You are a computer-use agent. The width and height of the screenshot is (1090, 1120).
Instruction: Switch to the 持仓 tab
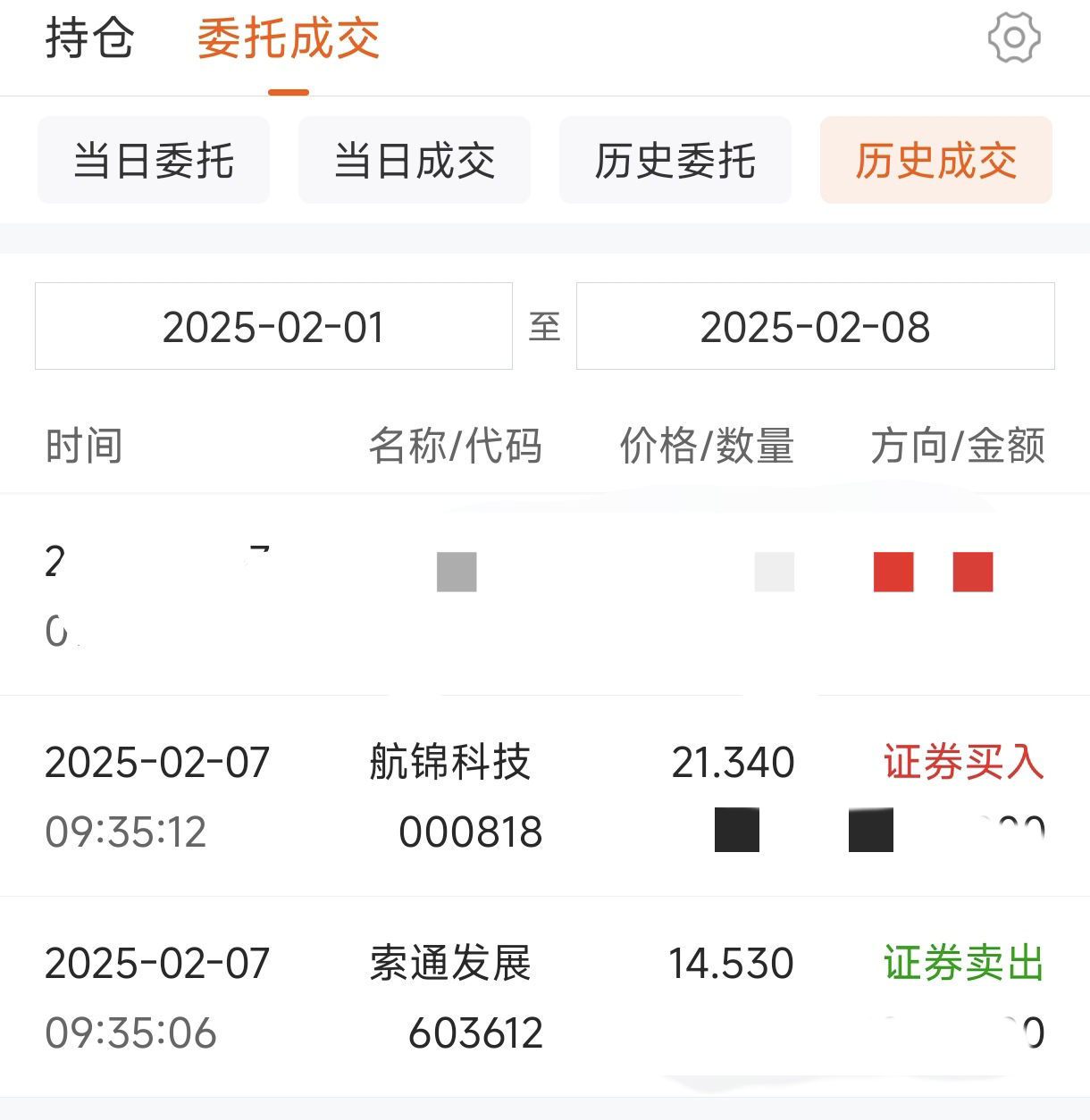coord(89,39)
